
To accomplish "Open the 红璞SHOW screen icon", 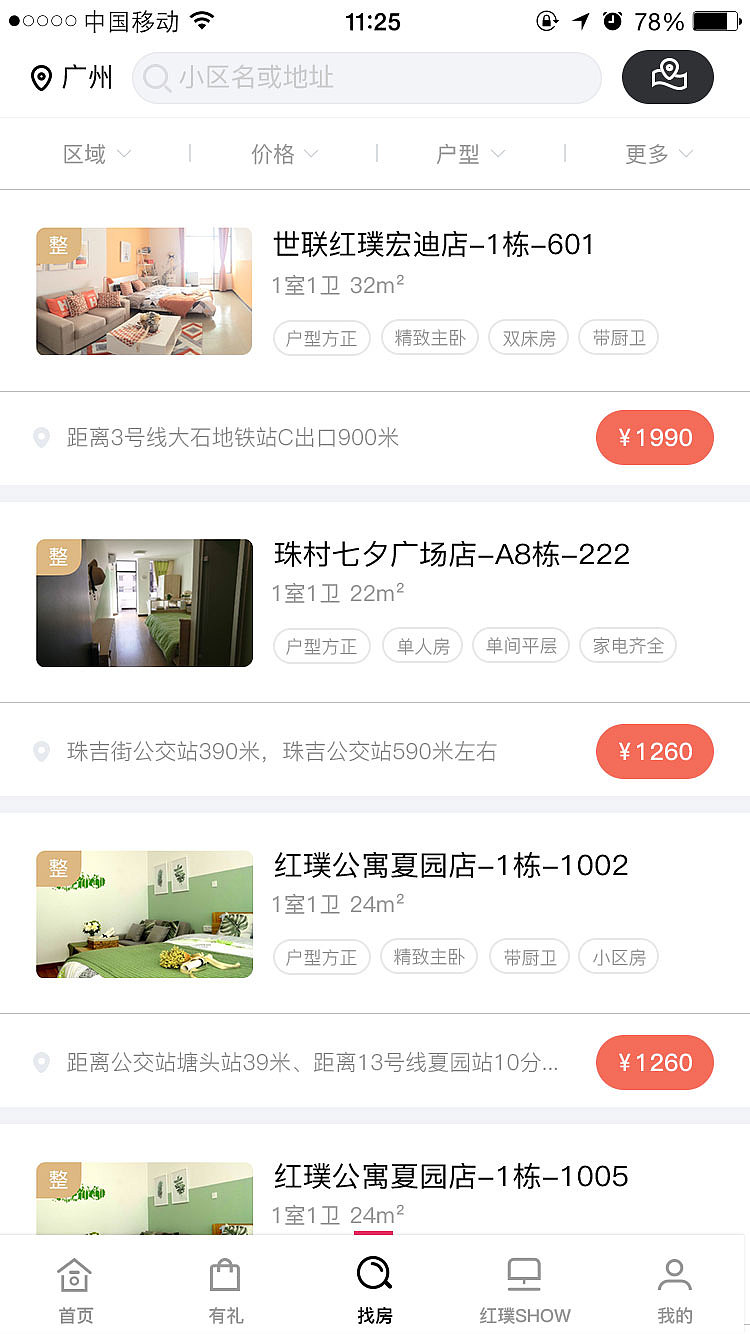I will [525, 1273].
